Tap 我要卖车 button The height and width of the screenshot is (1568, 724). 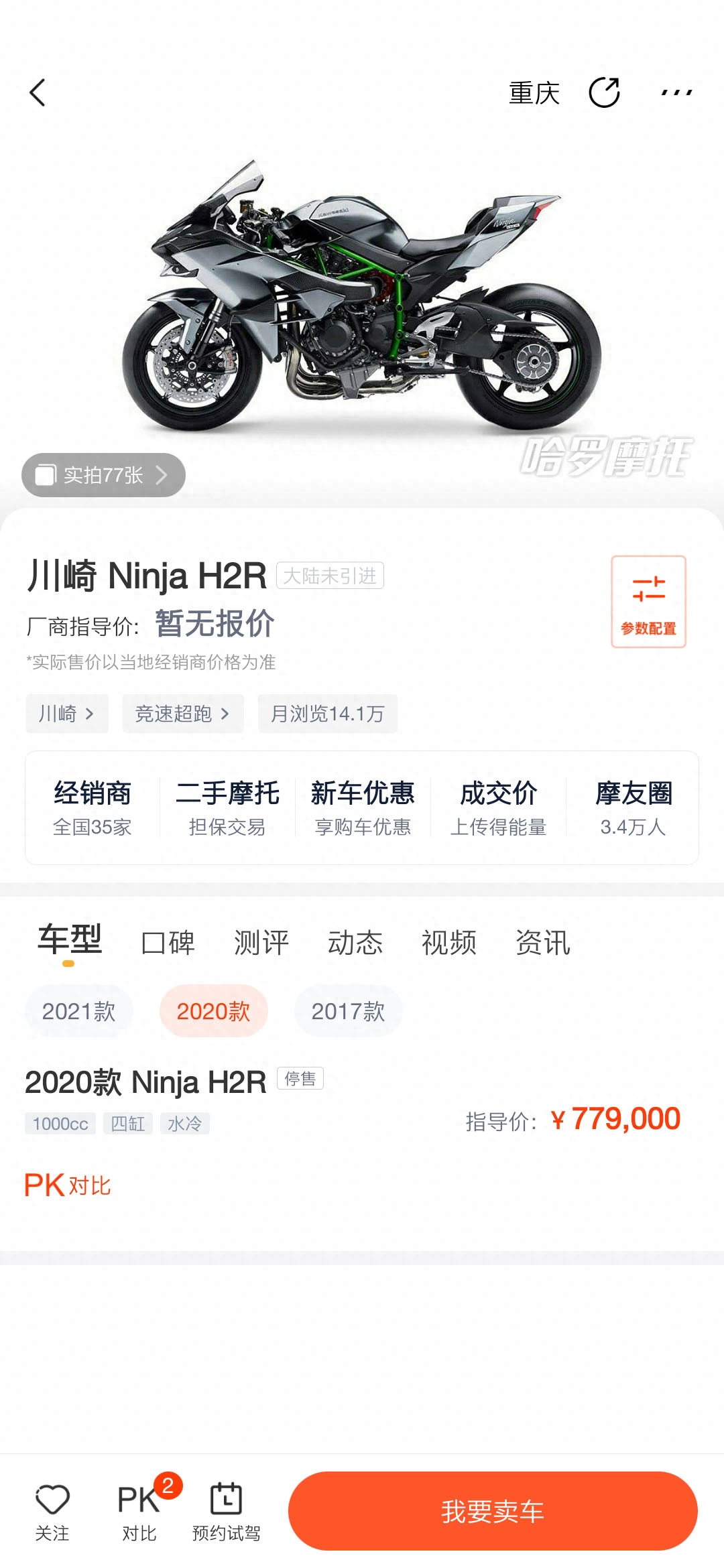[493, 1511]
